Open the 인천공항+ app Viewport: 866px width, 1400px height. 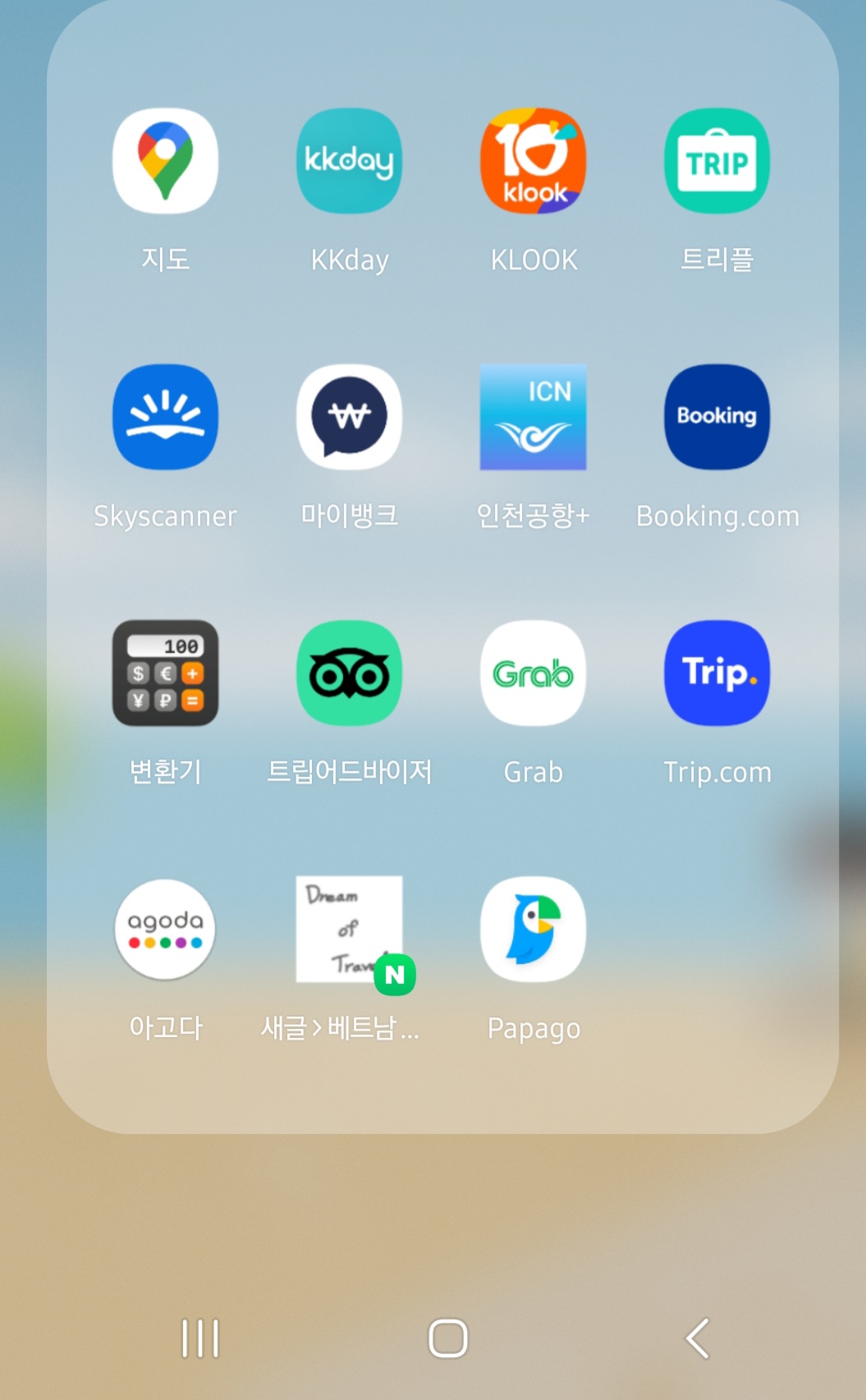533,417
